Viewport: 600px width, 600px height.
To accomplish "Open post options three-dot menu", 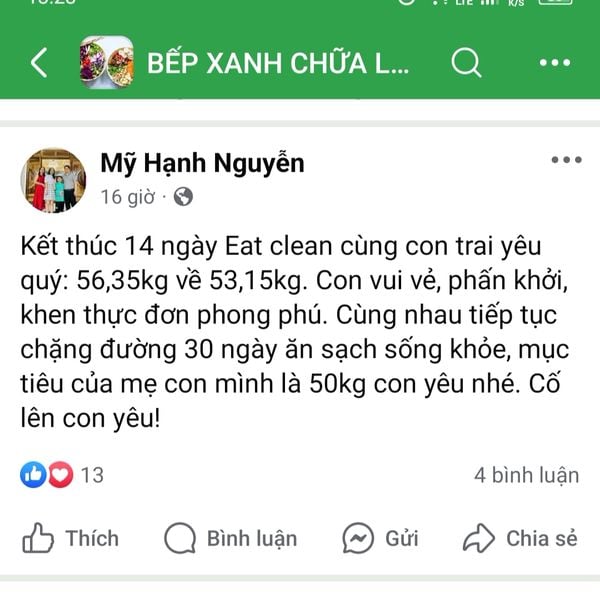I will tap(566, 160).
